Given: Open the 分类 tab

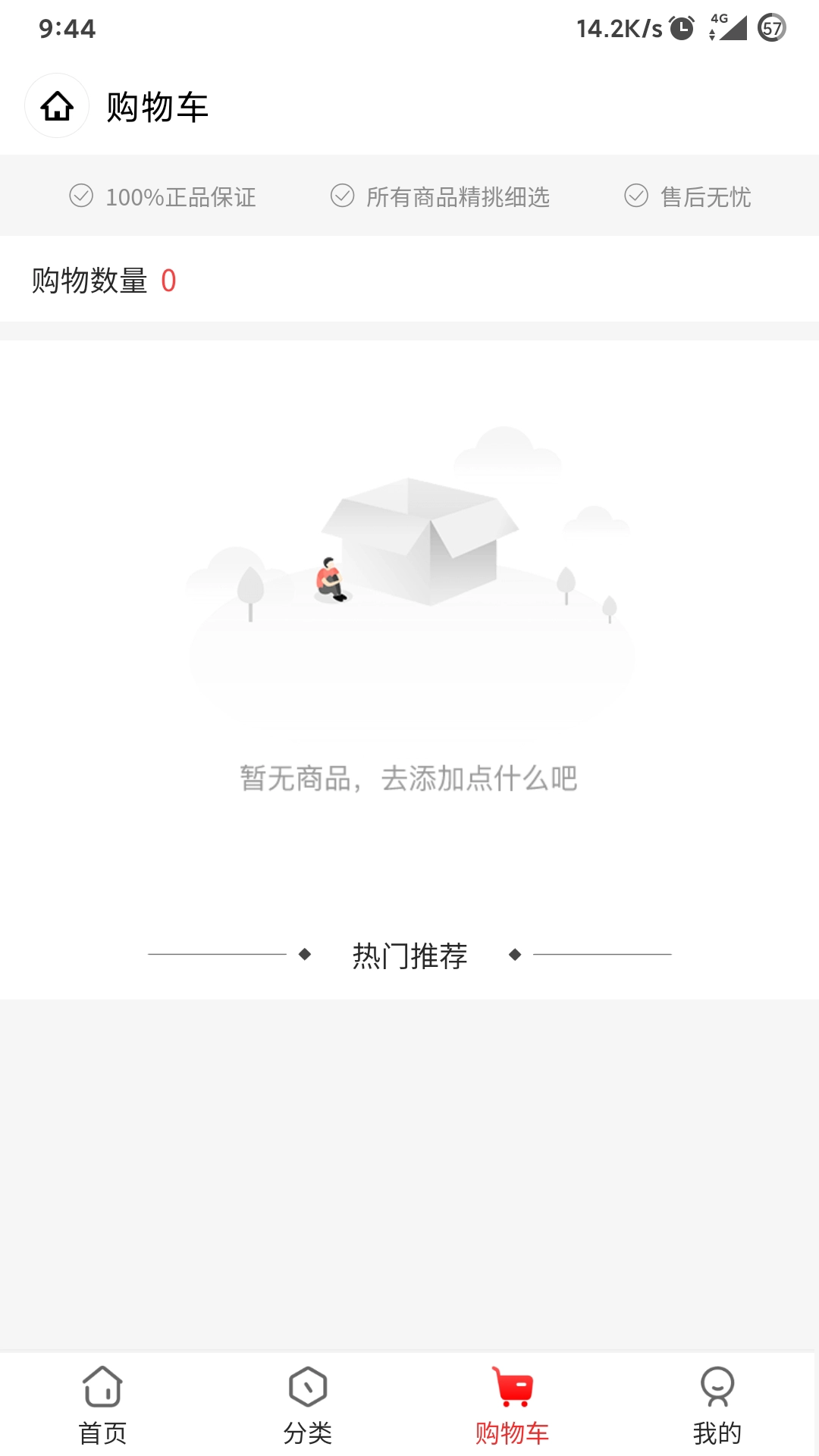Looking at the screenshot, I should [x=307, y=1404].
